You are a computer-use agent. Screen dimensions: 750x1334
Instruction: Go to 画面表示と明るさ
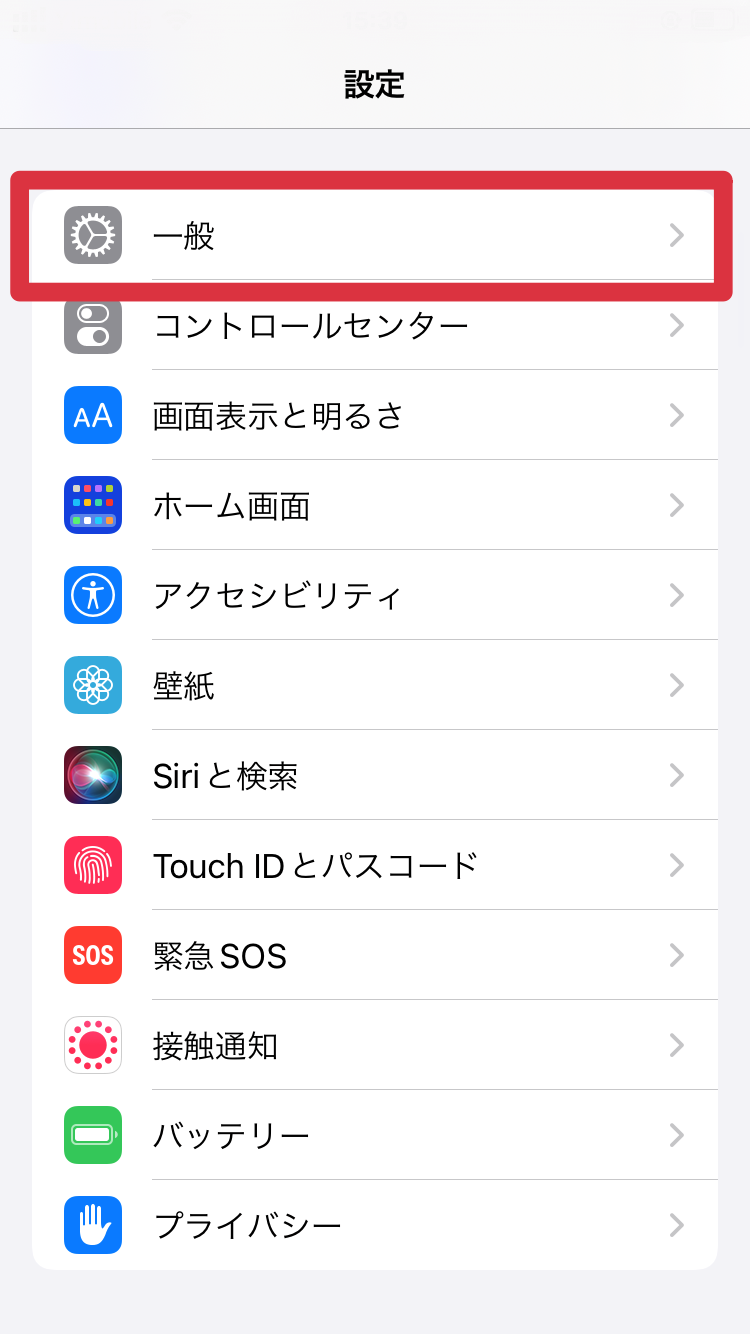click(374, 416)
